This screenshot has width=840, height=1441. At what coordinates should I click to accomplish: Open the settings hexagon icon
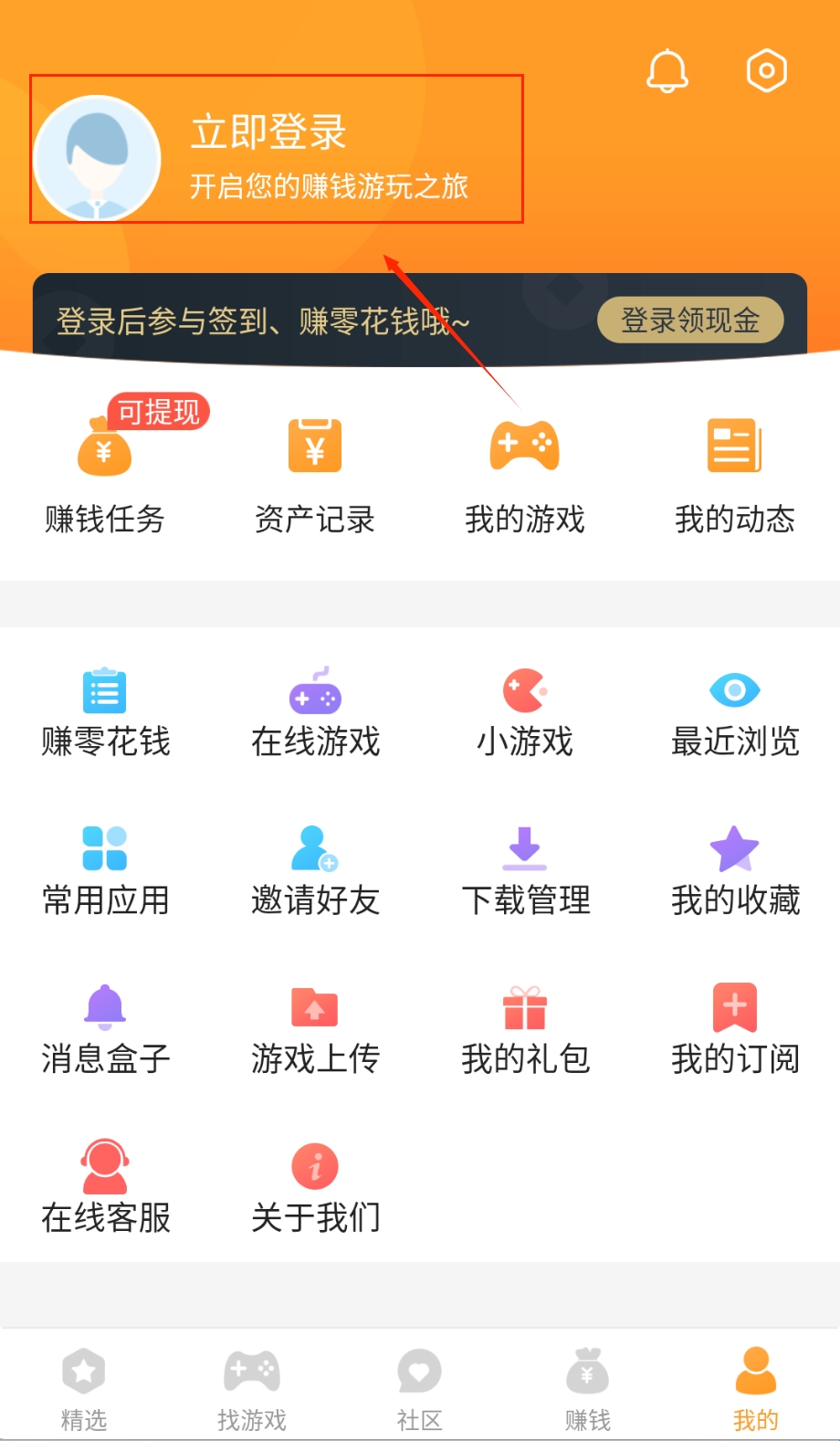tap(766, 70)
